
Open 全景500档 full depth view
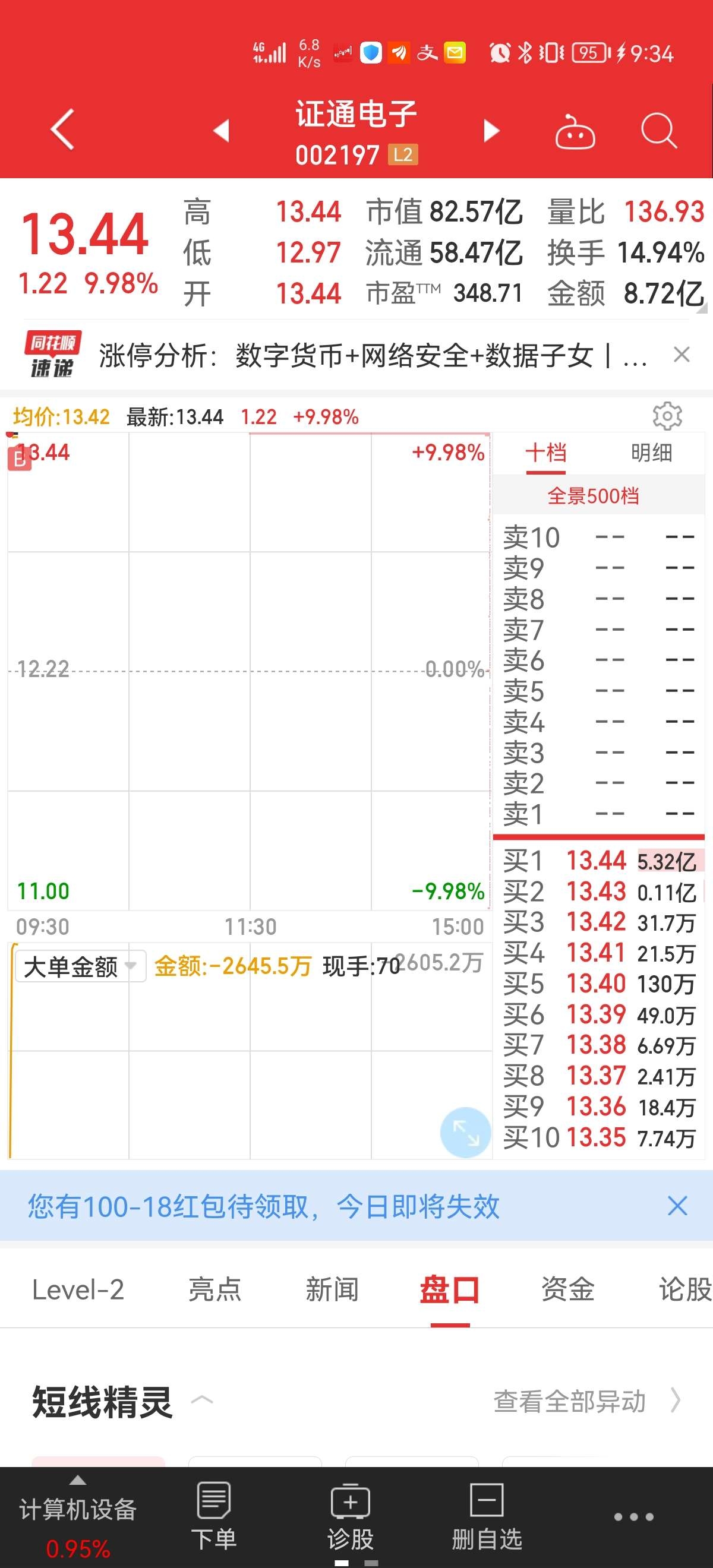[593, 496]
